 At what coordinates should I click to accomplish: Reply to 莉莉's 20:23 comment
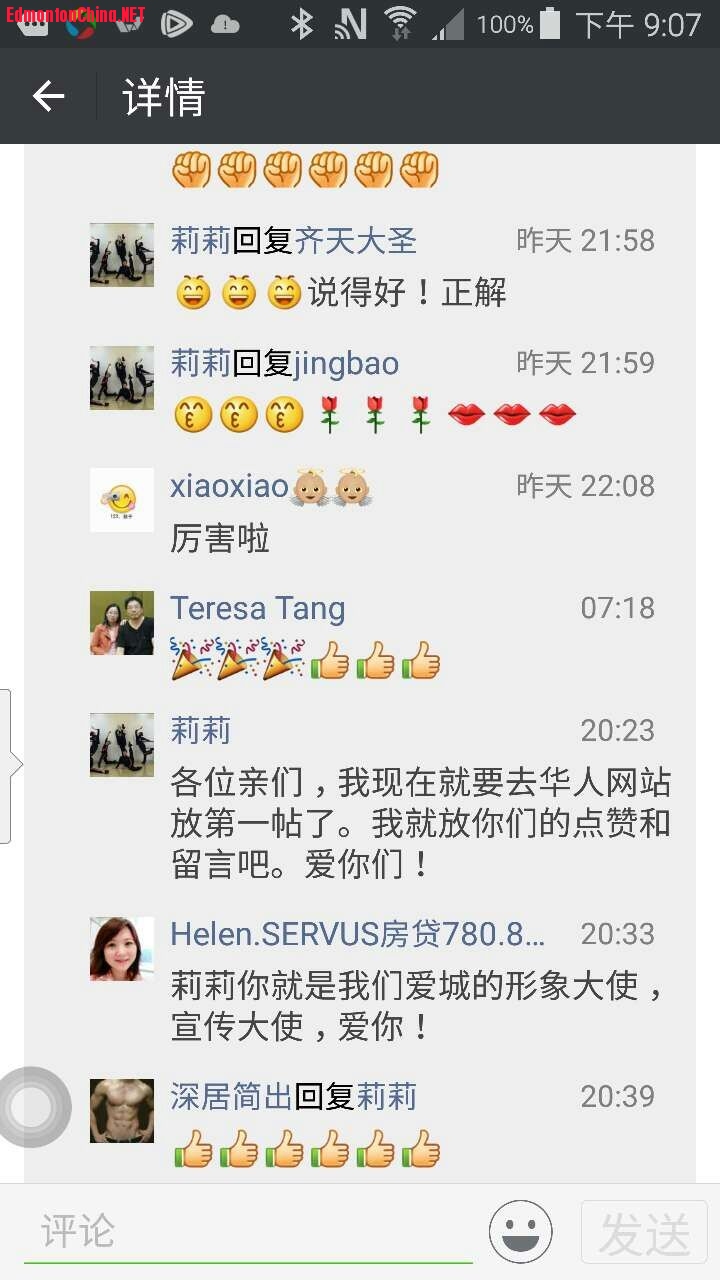(x=420, y=822)
